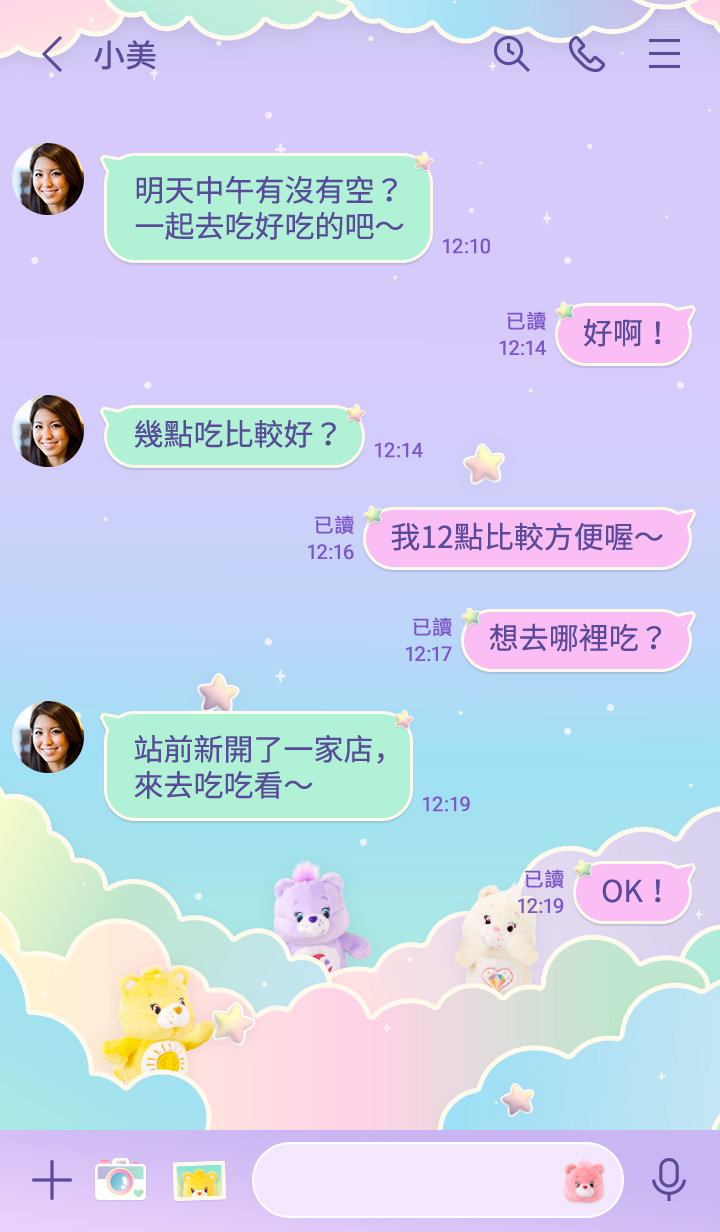Open the photo gallery picker
Viewport: 720px width, 1232px height.
pyautogui.click(x=198, y=1180)
